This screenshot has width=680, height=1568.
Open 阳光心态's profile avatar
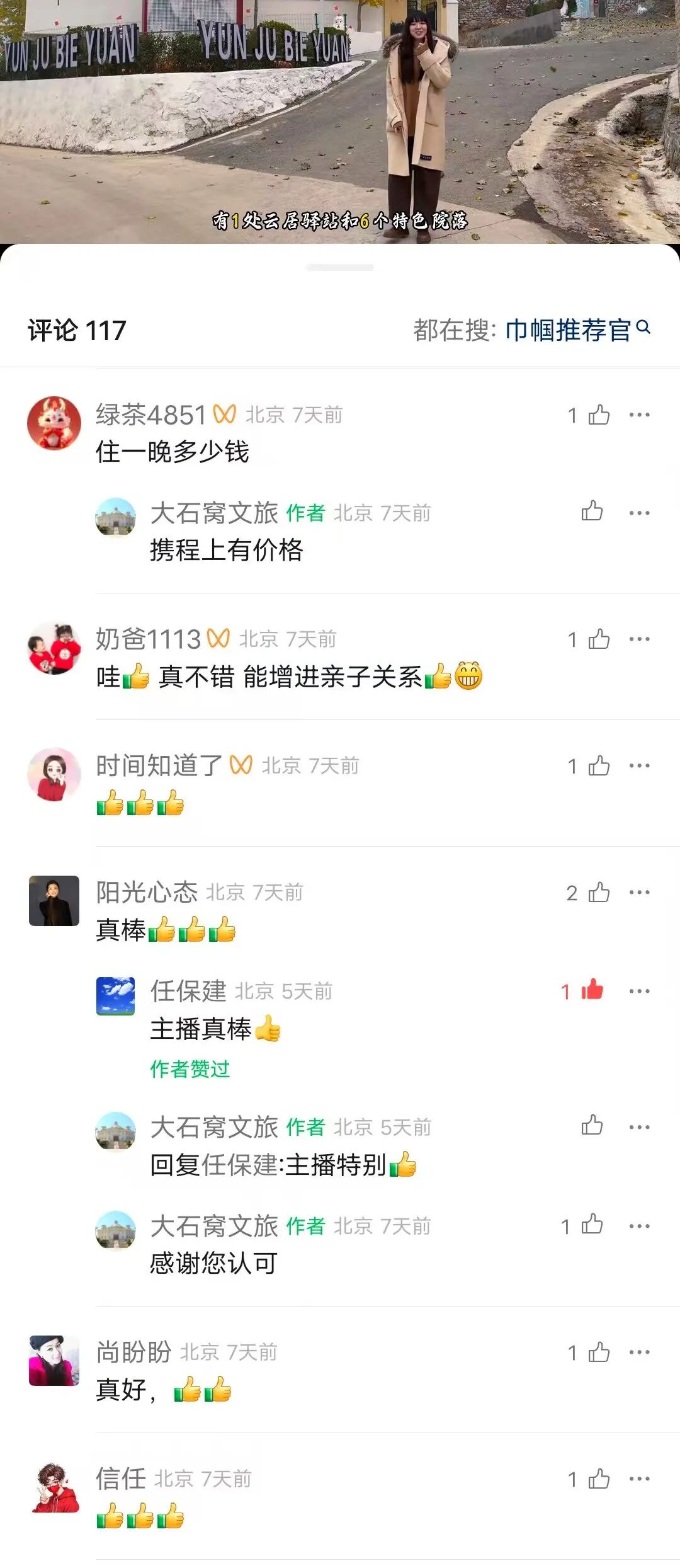54,901
